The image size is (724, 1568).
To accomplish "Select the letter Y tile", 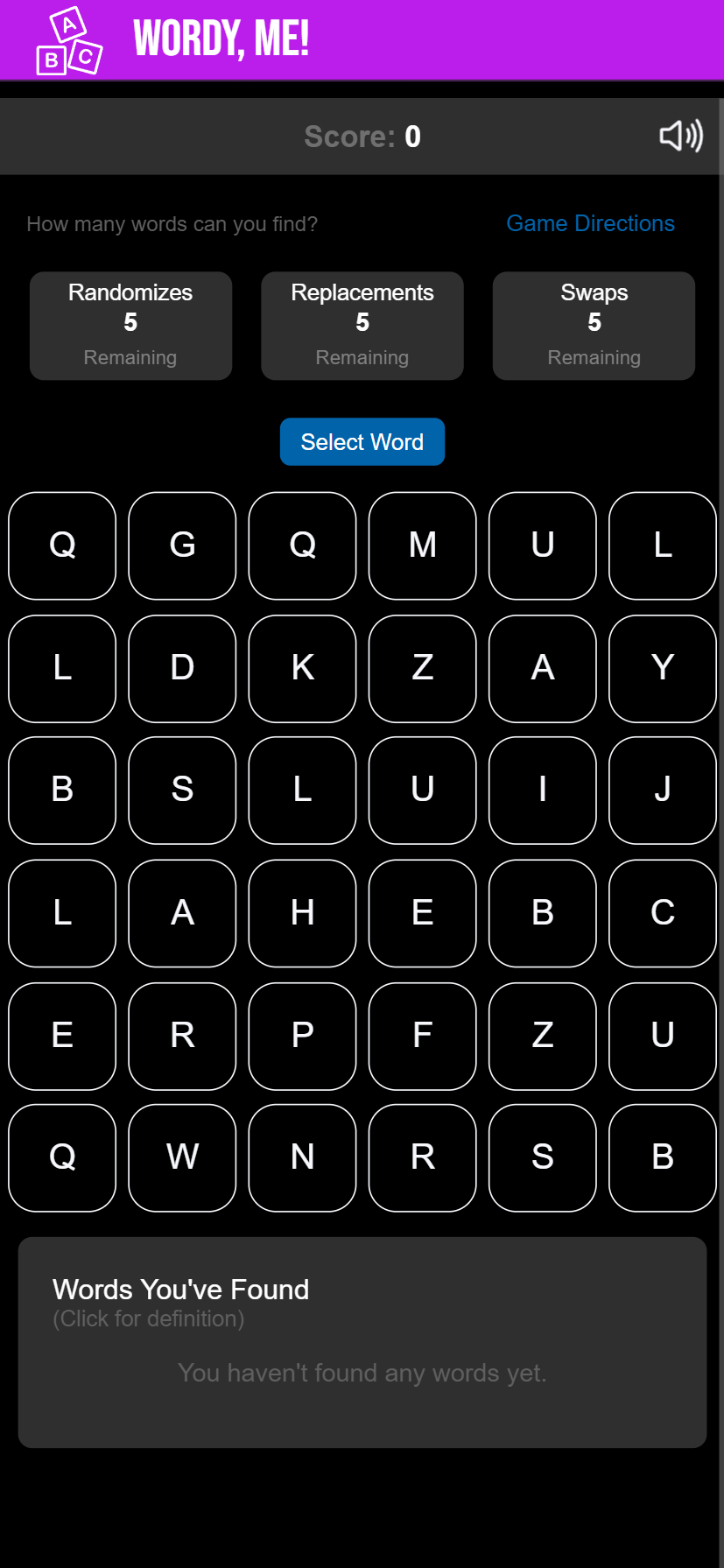I will pos(662,668).
